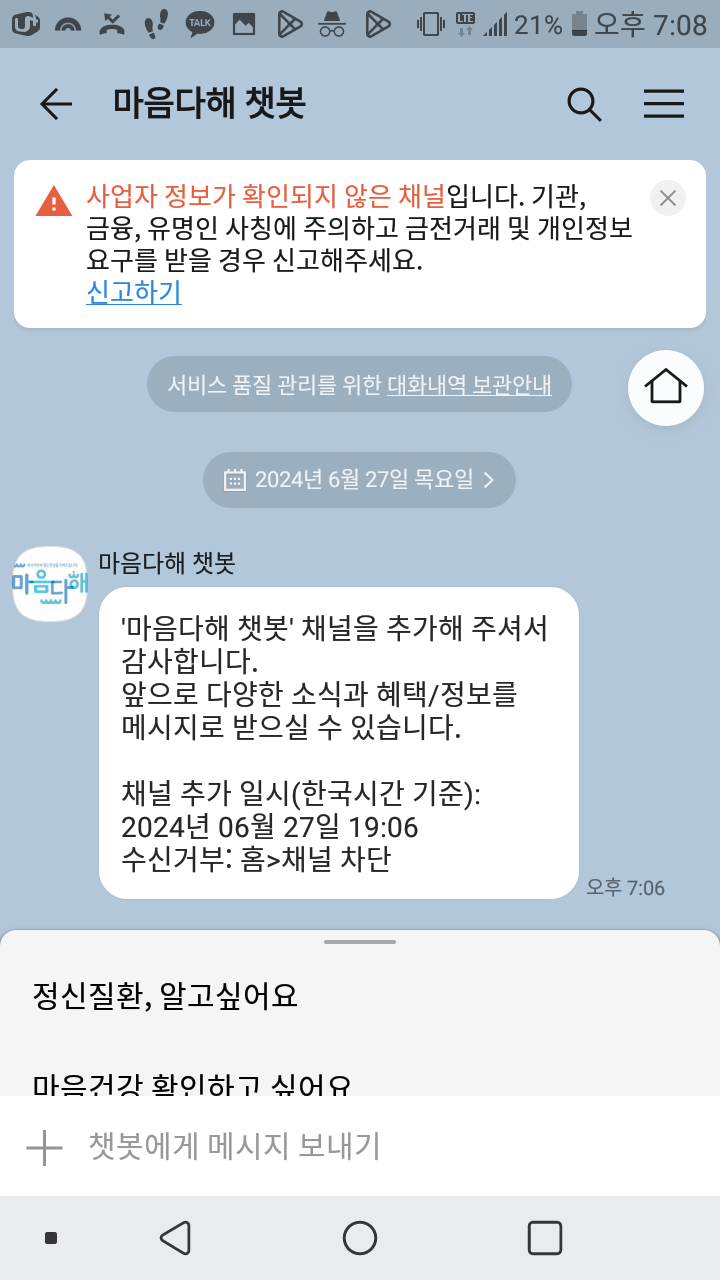Dismiss the unverified business warning banner
Viewport: 720px width, 1280px height.
click(x=668, y=198)
